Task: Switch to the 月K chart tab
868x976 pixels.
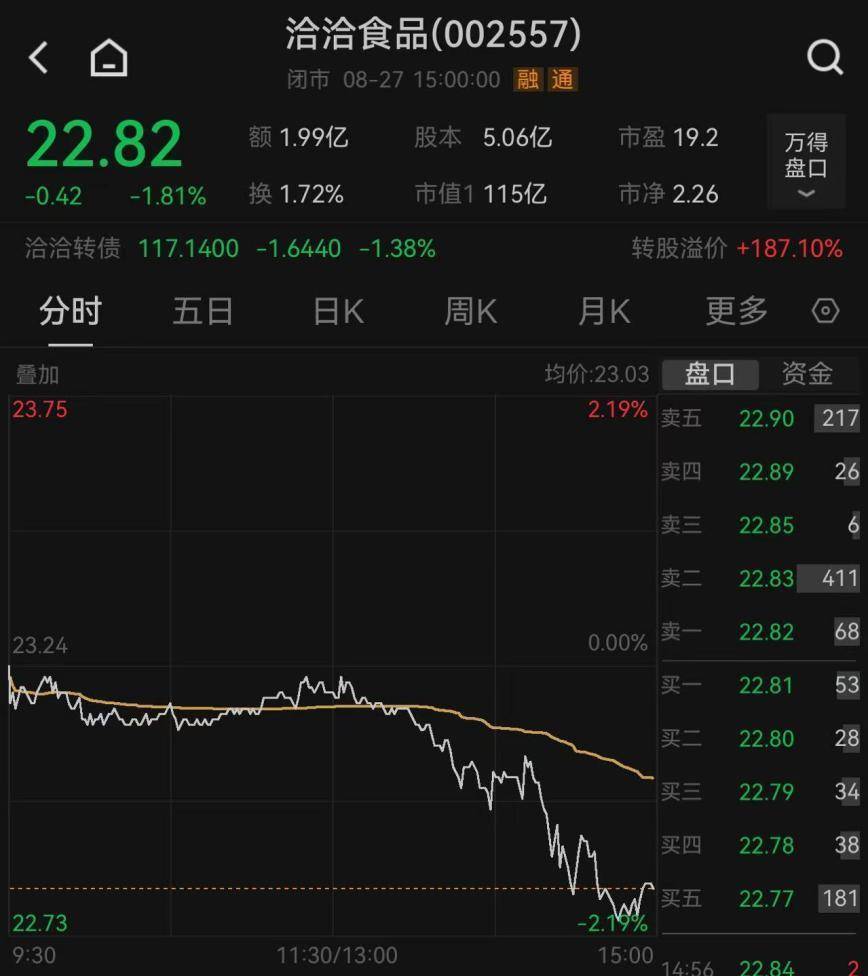Action: [x=604, y=311]
